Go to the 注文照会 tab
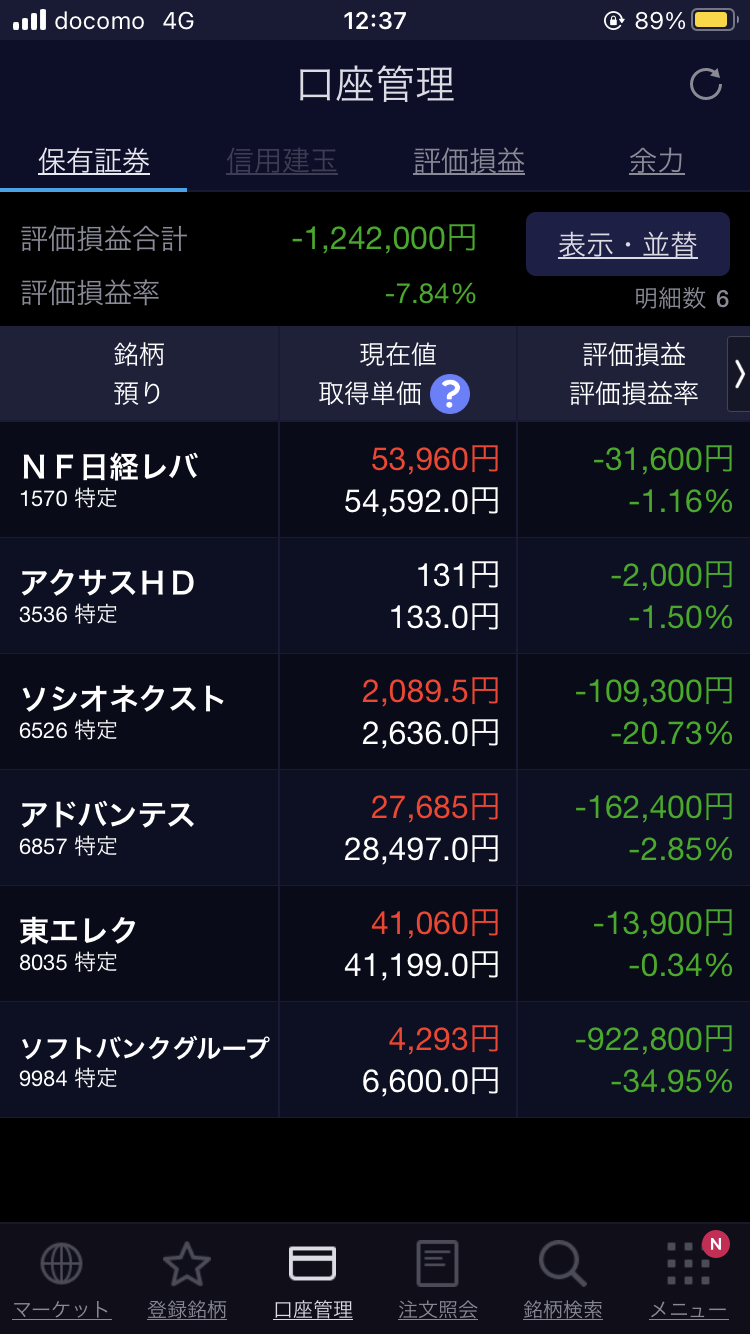750x1334 pixels. click(x=438, y=1279)
